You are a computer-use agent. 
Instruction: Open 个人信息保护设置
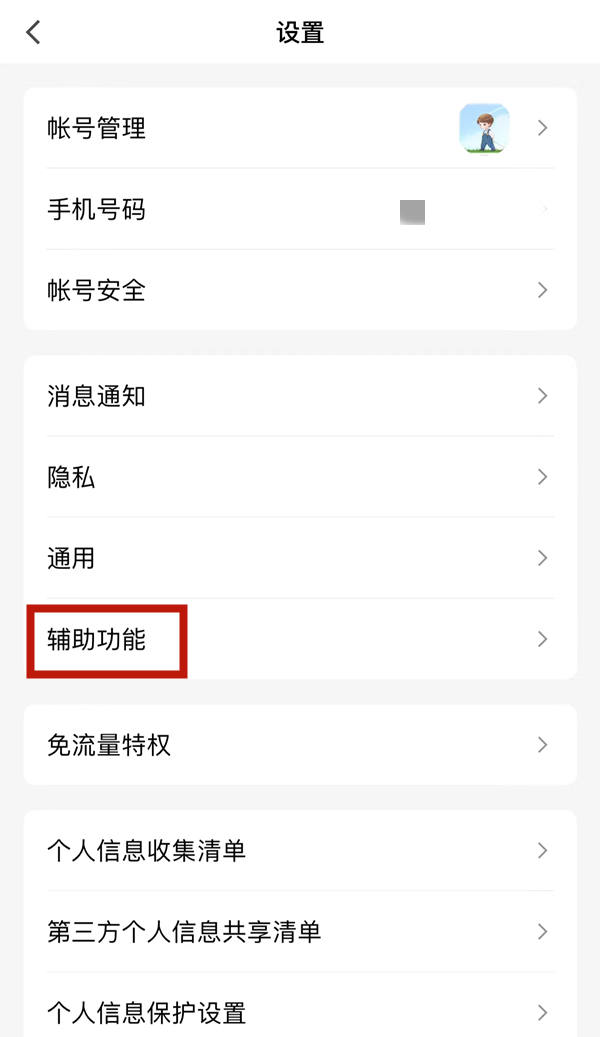click(300, 1012)
